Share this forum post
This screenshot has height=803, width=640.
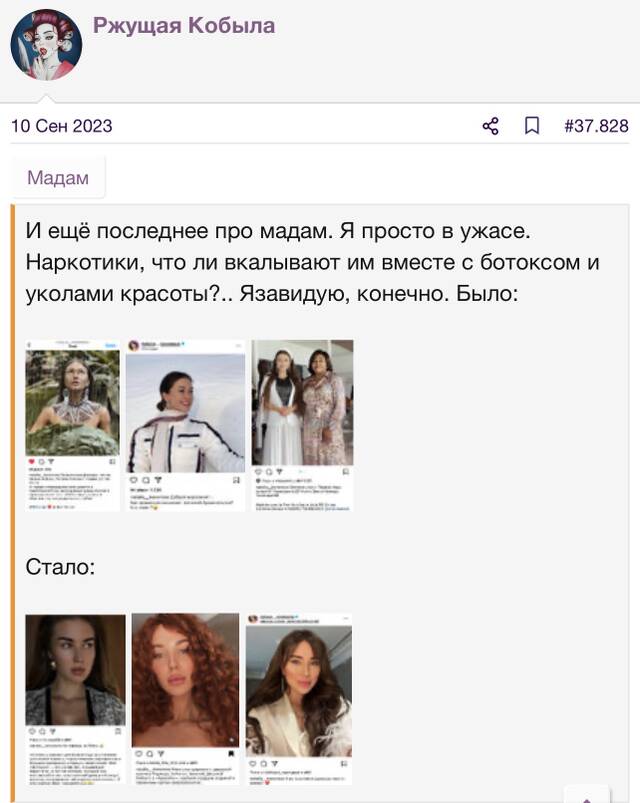pyautogui.click(x=490, y=126)
